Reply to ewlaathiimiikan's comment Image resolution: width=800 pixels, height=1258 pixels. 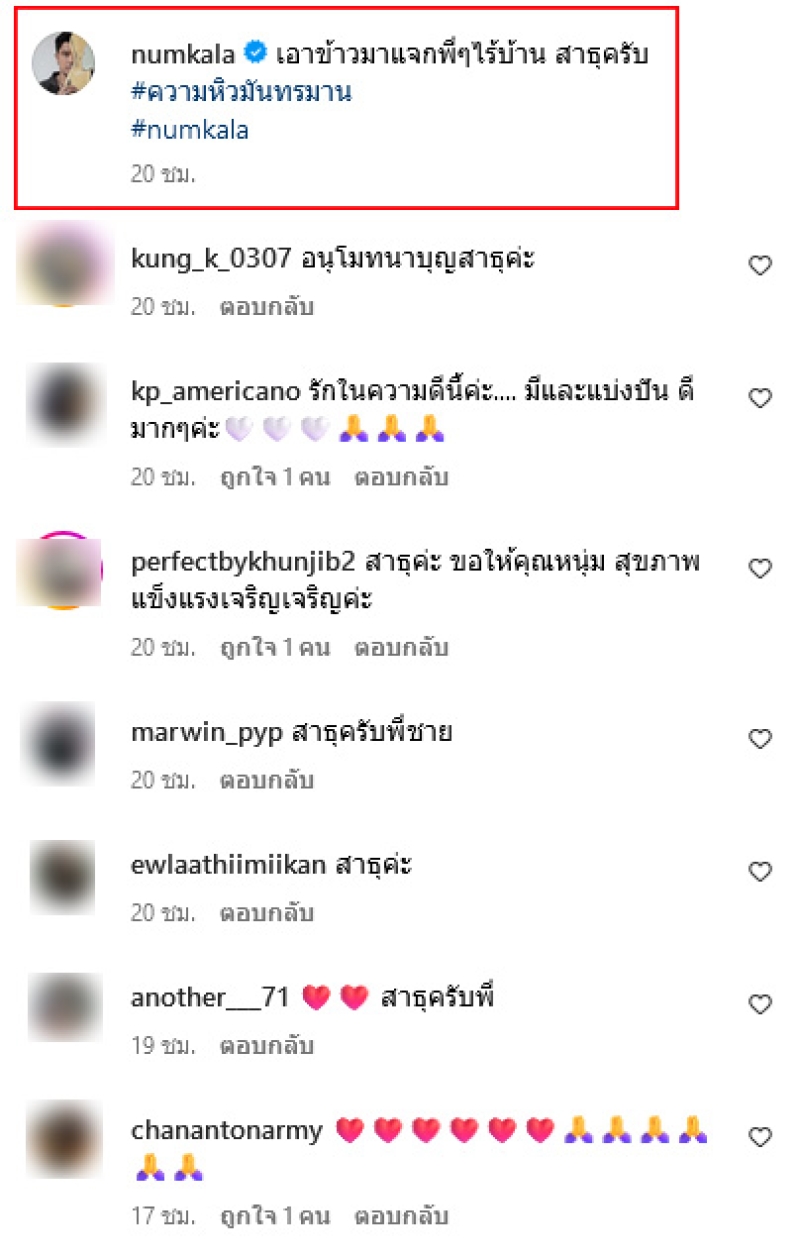(267, 913)
